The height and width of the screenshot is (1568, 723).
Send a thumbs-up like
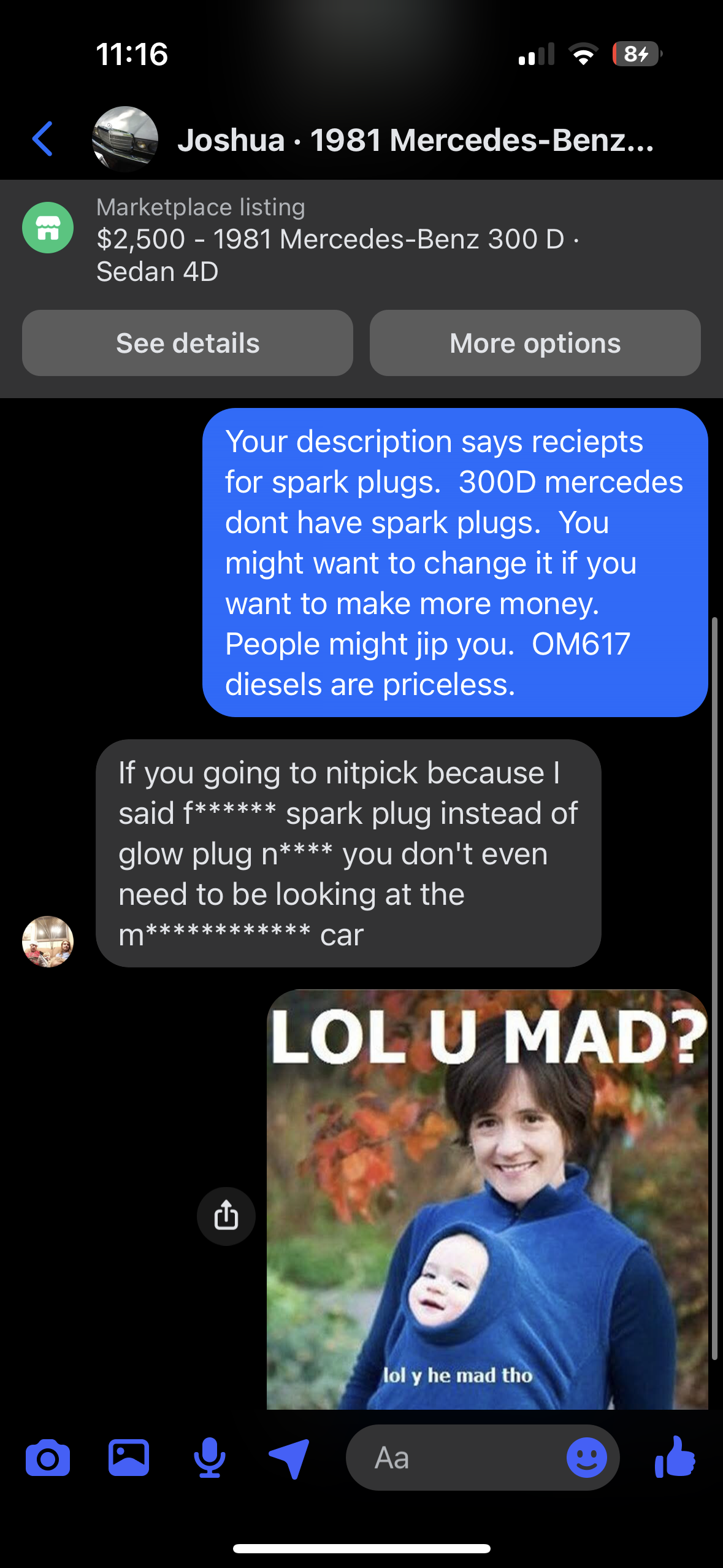[675, 1457]
